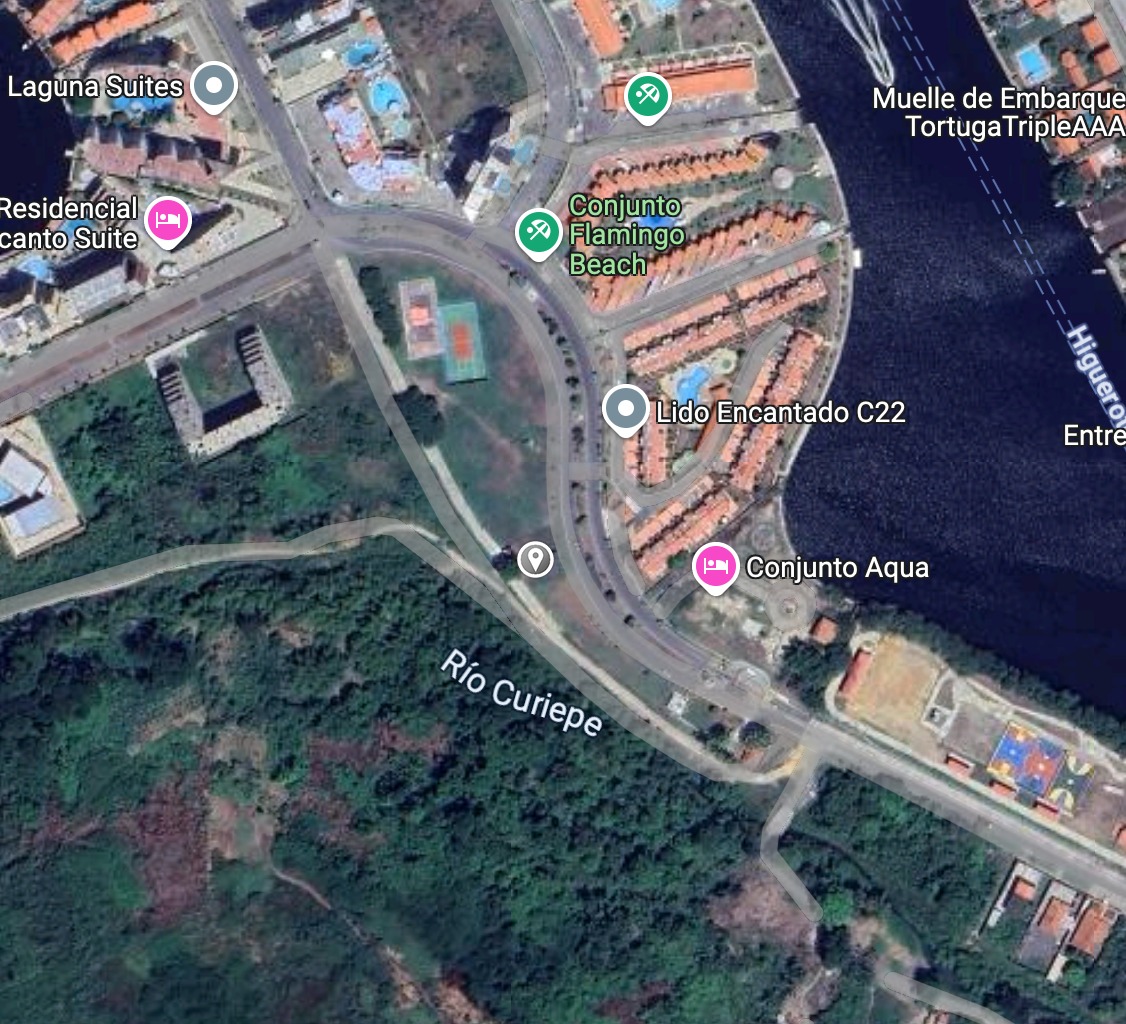The image size is (1126, 1024).
Task: Select the Conjunto Aqua hotel pin
Action: click(x=715, y=567)
